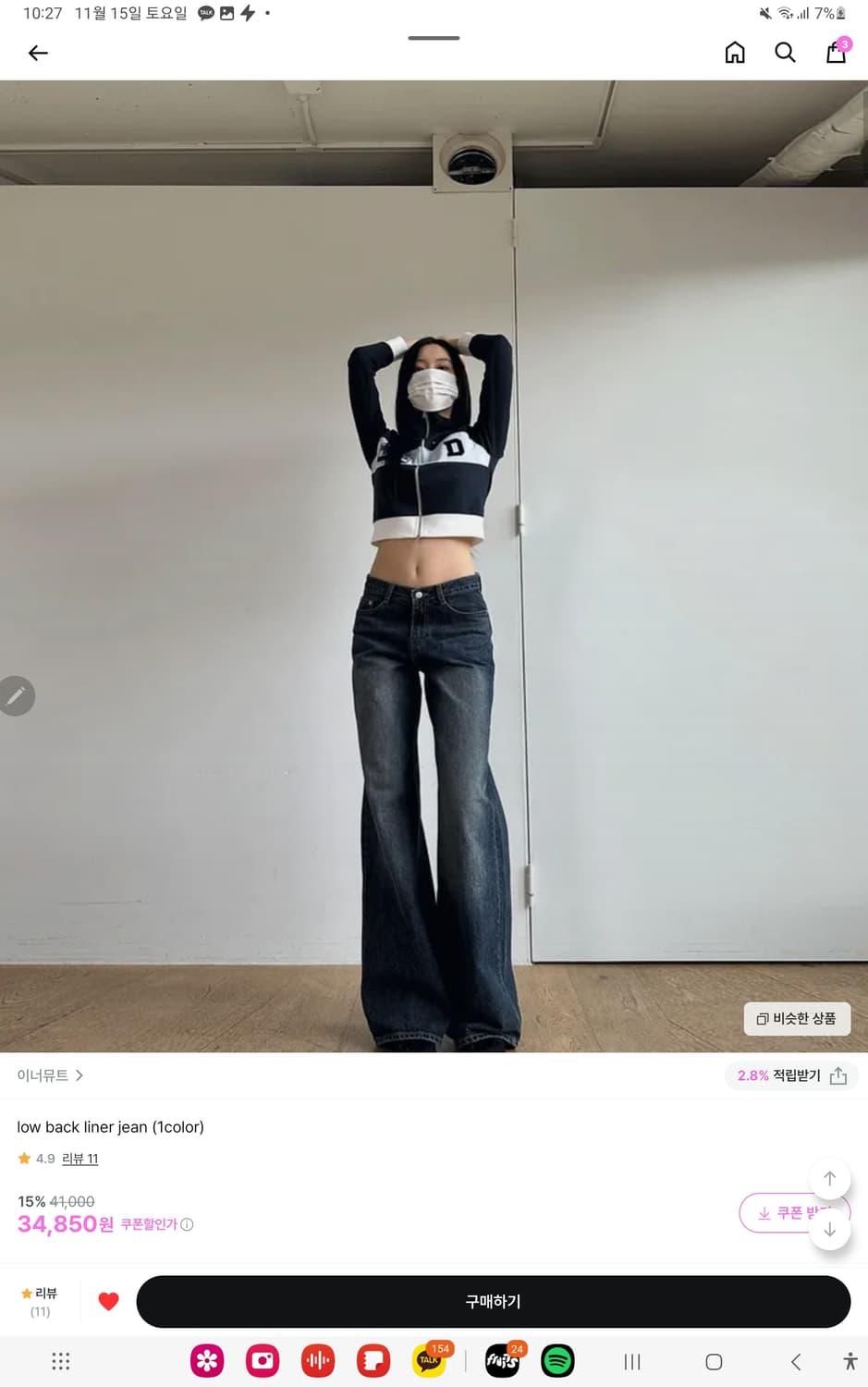Expand the 이너뮤트 seller page via chevron
The width and height of the screenshot is (868, 1387).
pos(79,1075)
